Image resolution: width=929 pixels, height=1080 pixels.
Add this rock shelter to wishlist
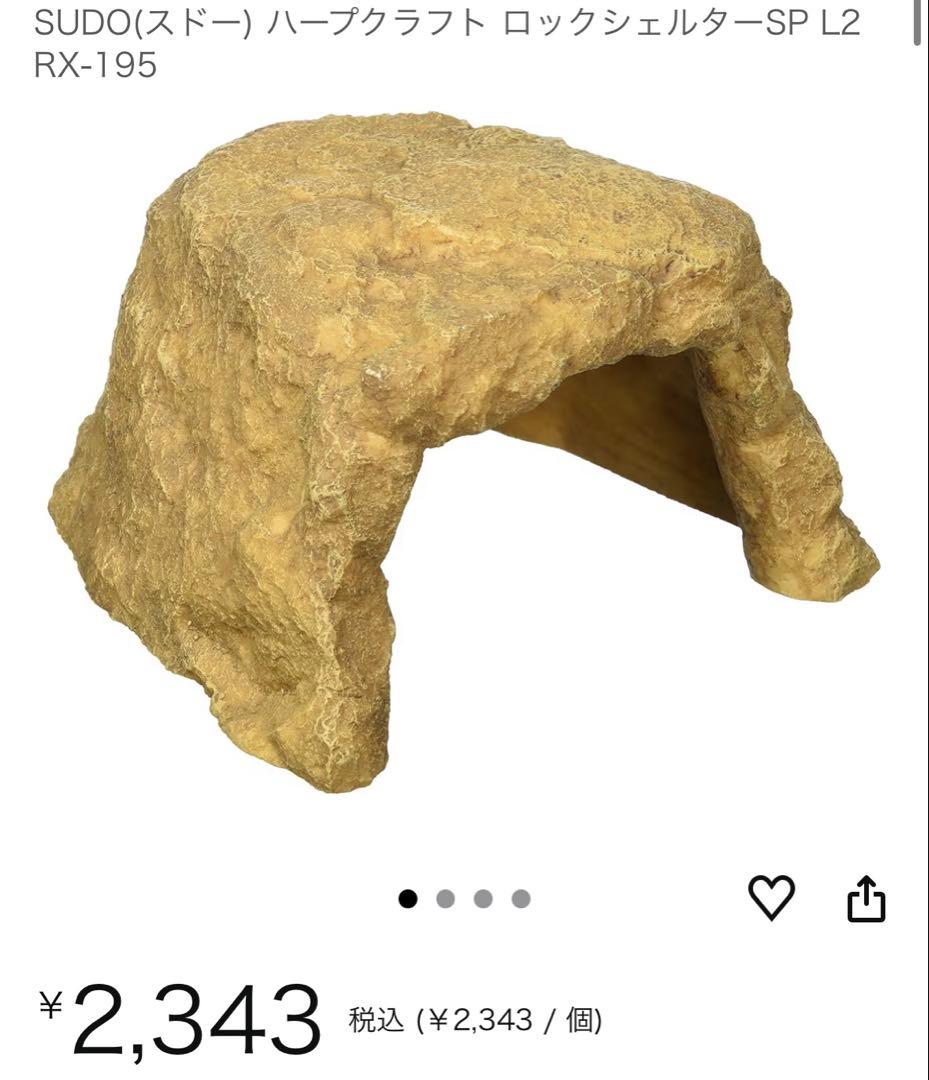point(771,897)
